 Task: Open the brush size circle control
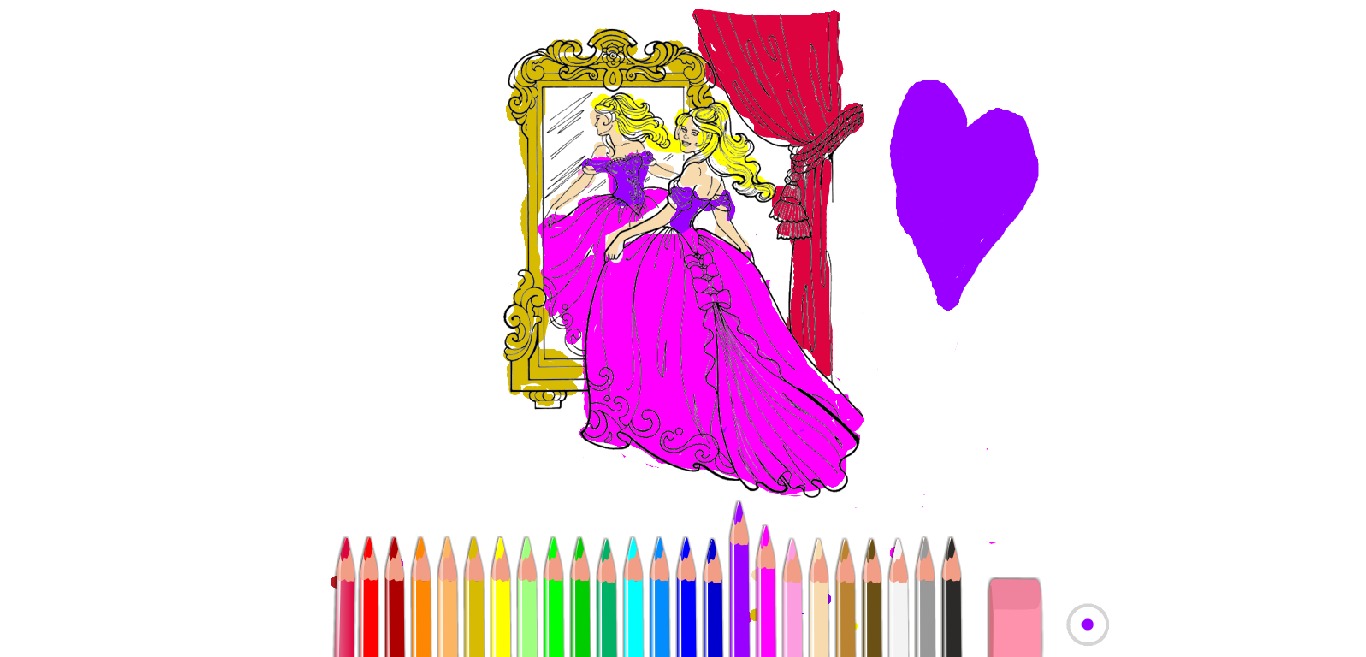[x=1087, y=624]
